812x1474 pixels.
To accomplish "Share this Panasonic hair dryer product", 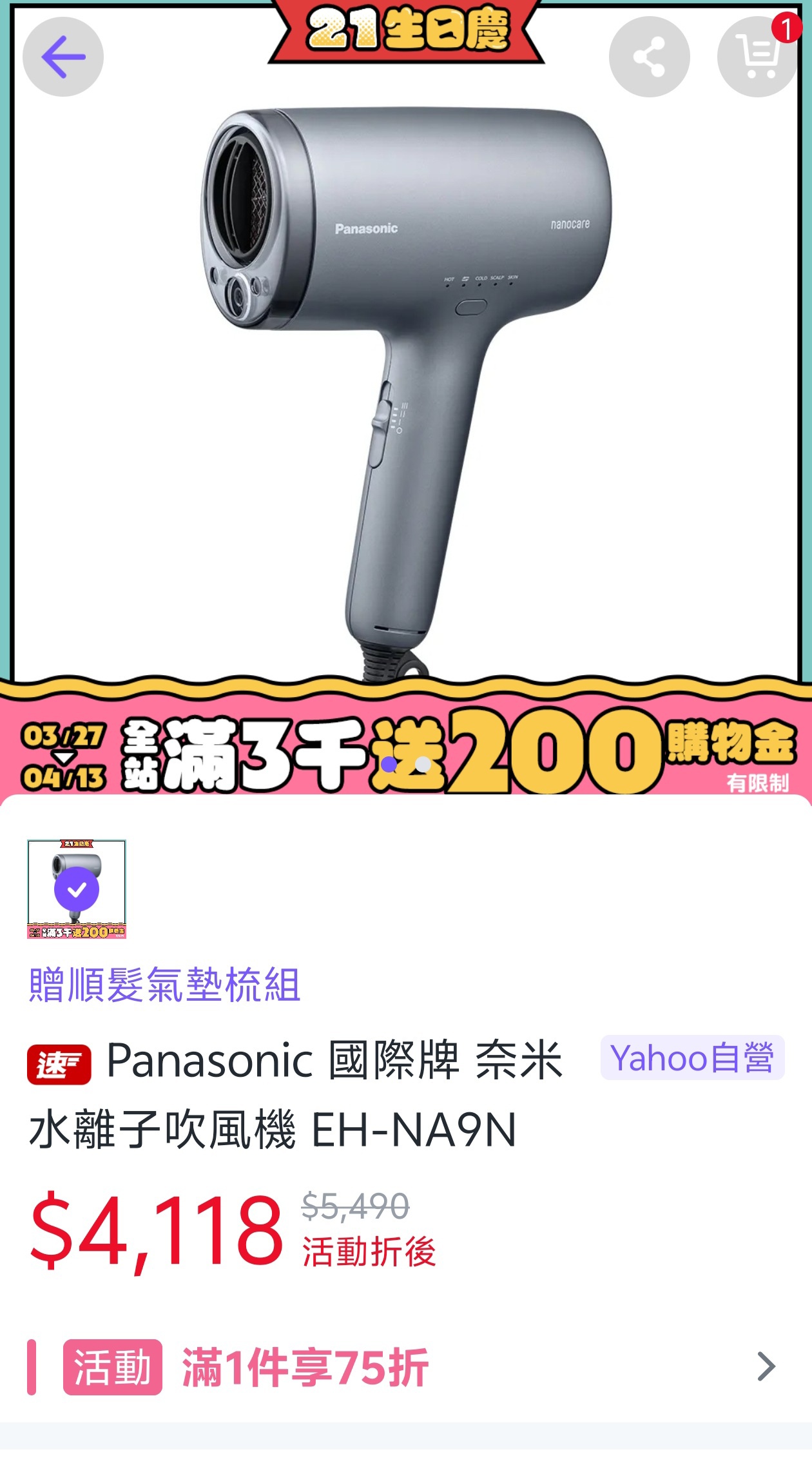I will [x=649, y=57].
